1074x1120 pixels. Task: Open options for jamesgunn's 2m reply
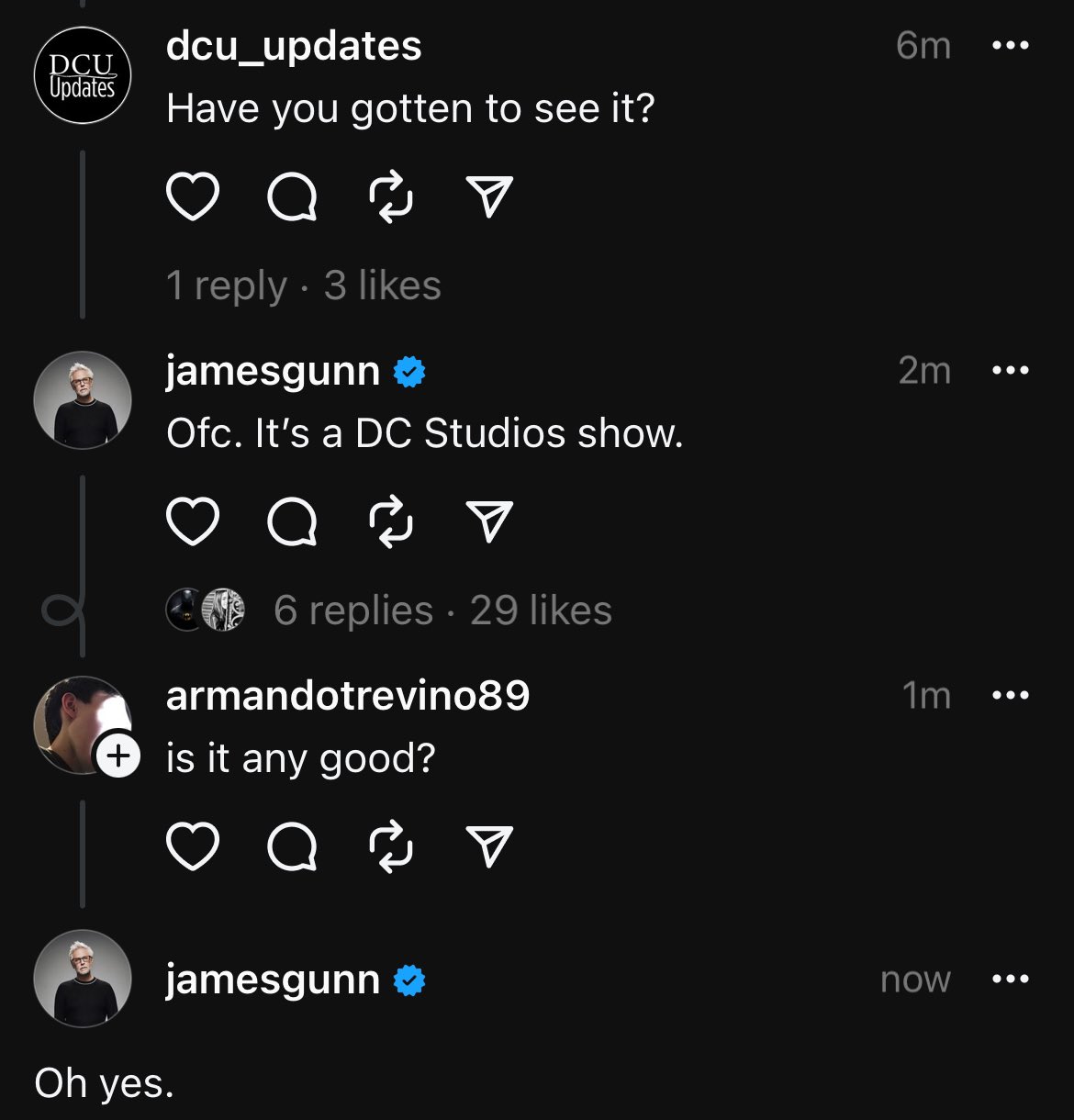tap(1011, 371)
